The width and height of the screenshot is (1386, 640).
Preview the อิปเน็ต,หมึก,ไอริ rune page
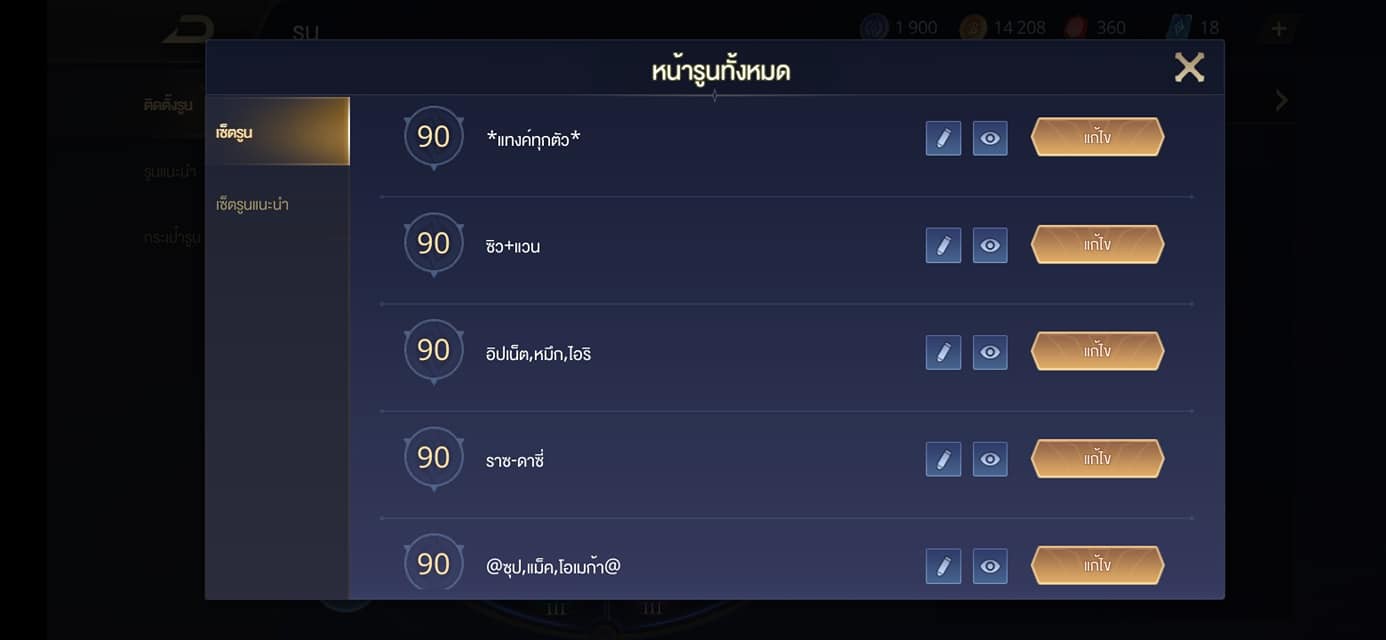pyautogui.click(x=990, y=352)
